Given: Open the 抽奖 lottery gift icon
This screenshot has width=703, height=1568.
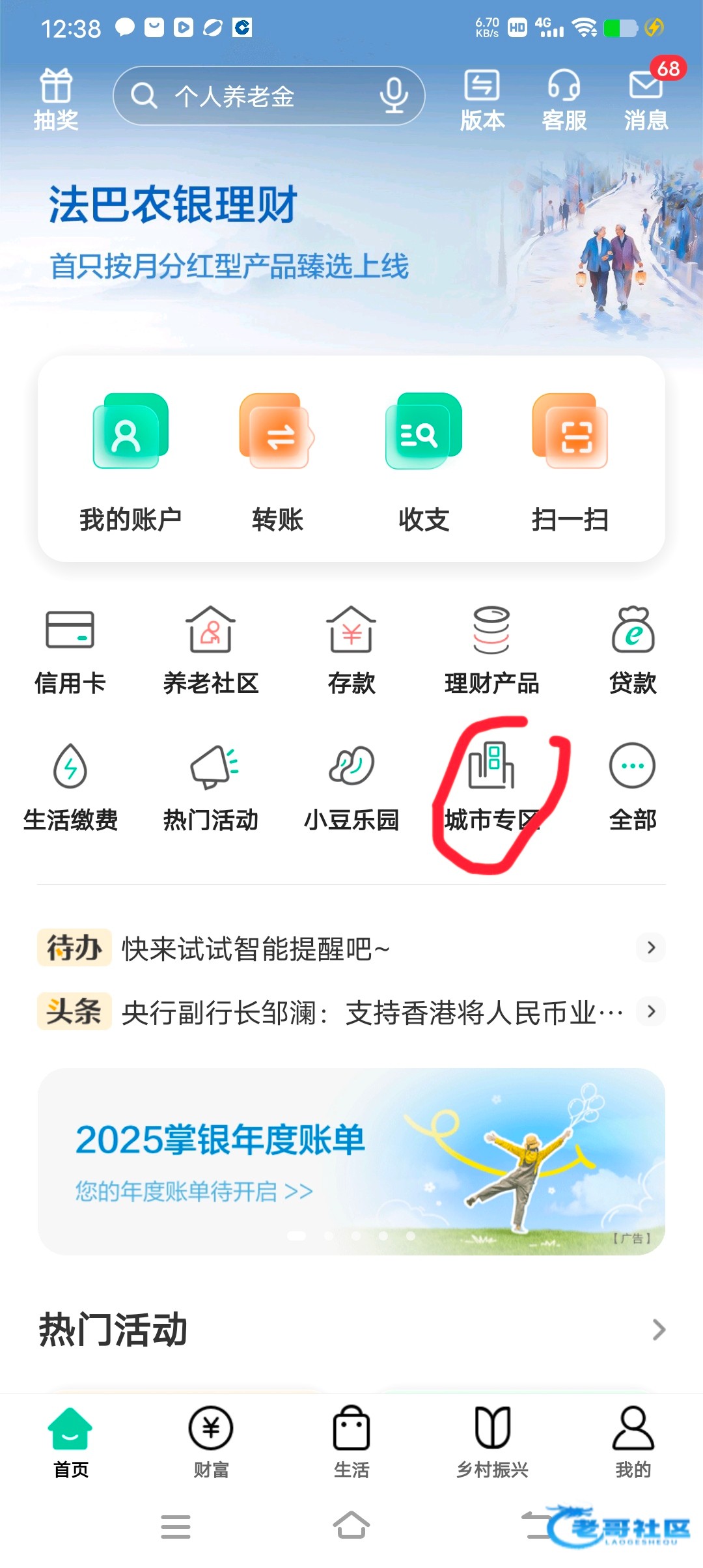Looking at the screenshot, I should pos(56,99).
